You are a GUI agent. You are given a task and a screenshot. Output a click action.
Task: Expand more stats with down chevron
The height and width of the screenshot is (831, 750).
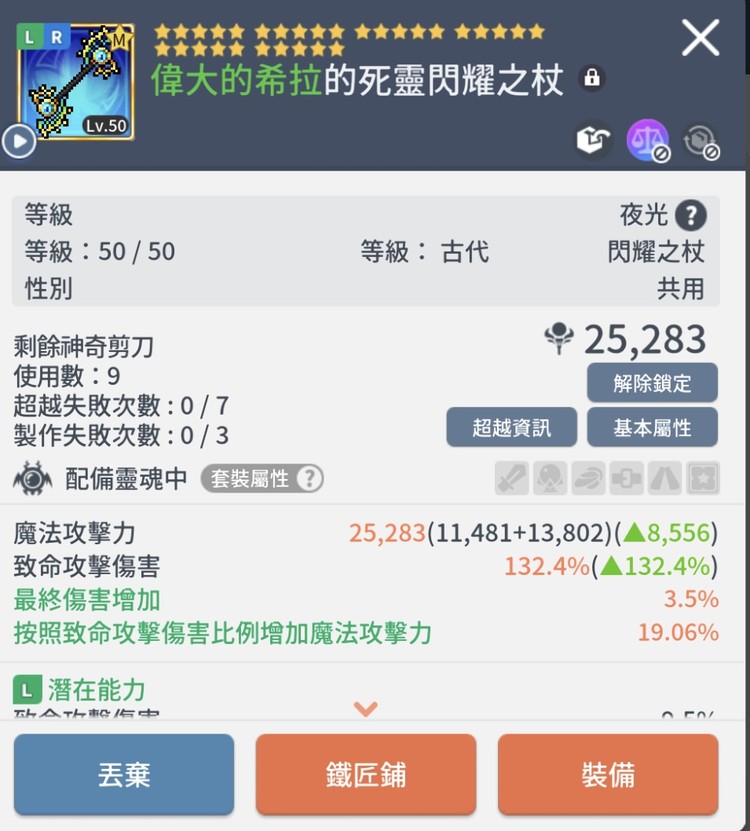click(x=366, y=709)
